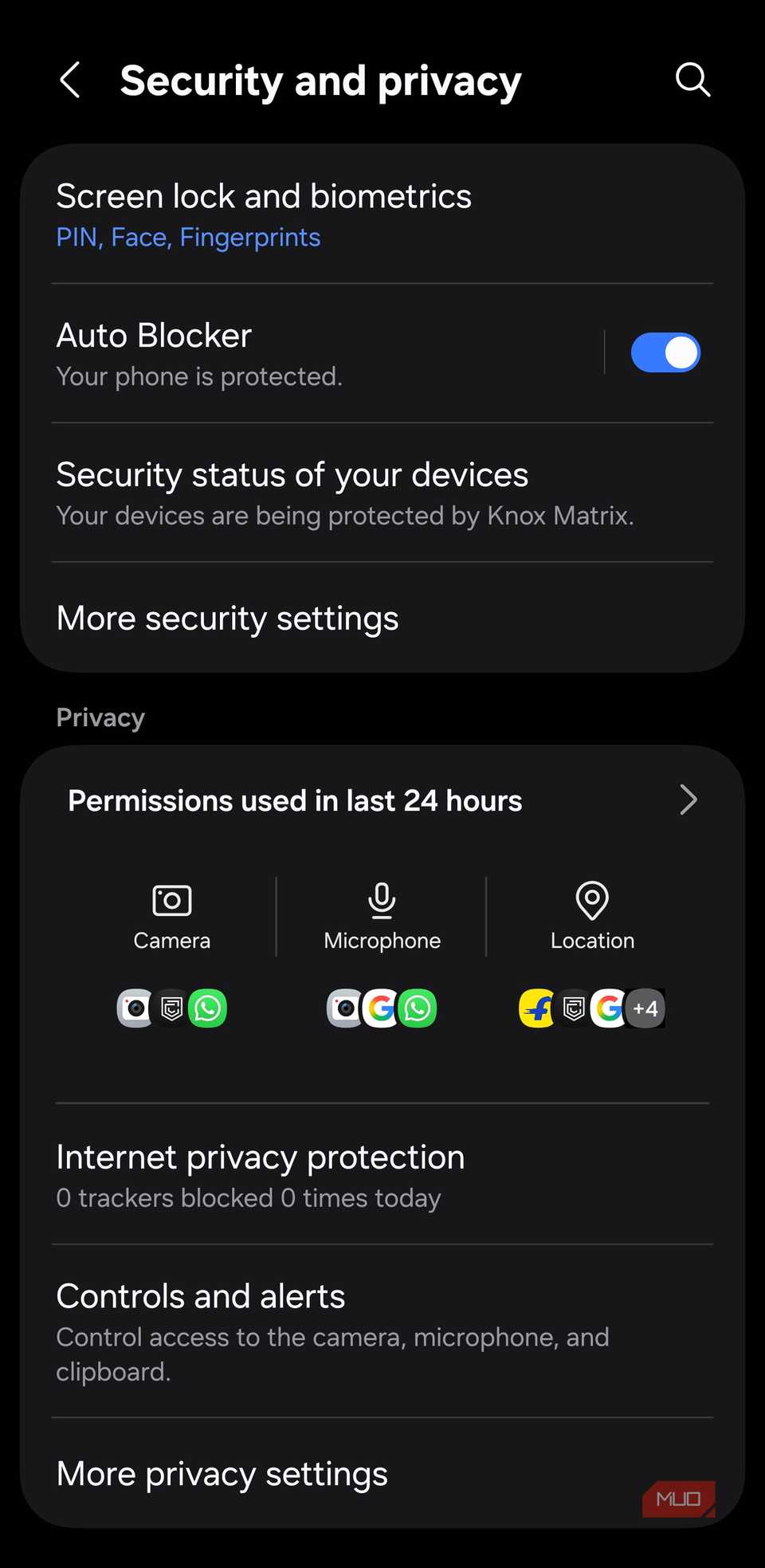View Camera permission usage
The image size is (765, 1568).
point(171,917)
